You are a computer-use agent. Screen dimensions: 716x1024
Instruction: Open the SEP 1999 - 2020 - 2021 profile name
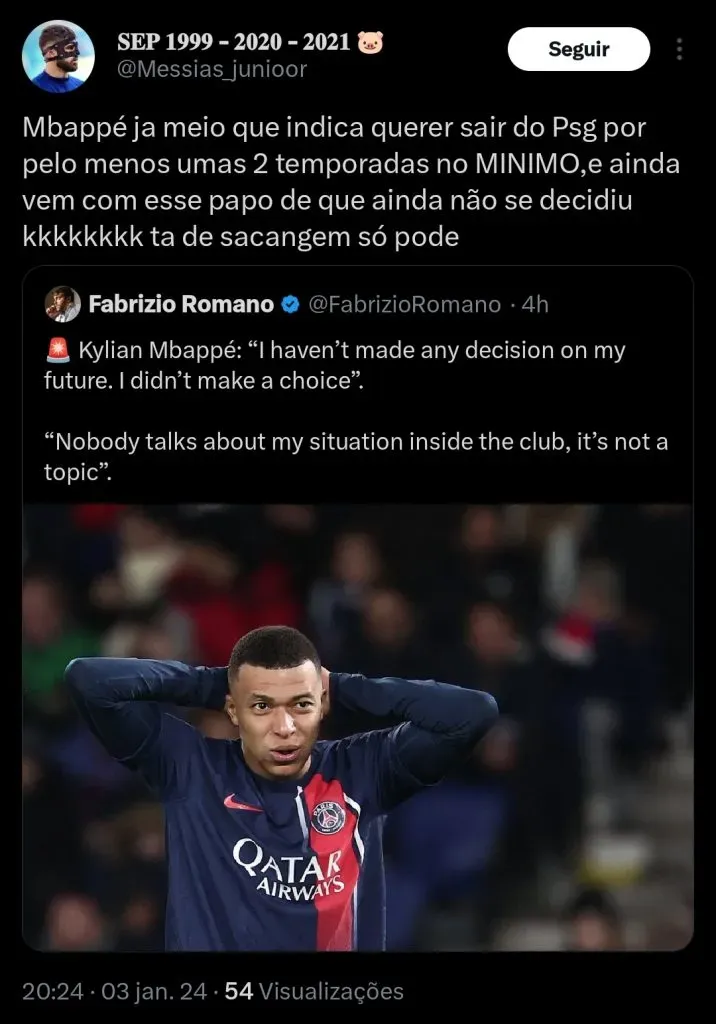pos(234,41)
